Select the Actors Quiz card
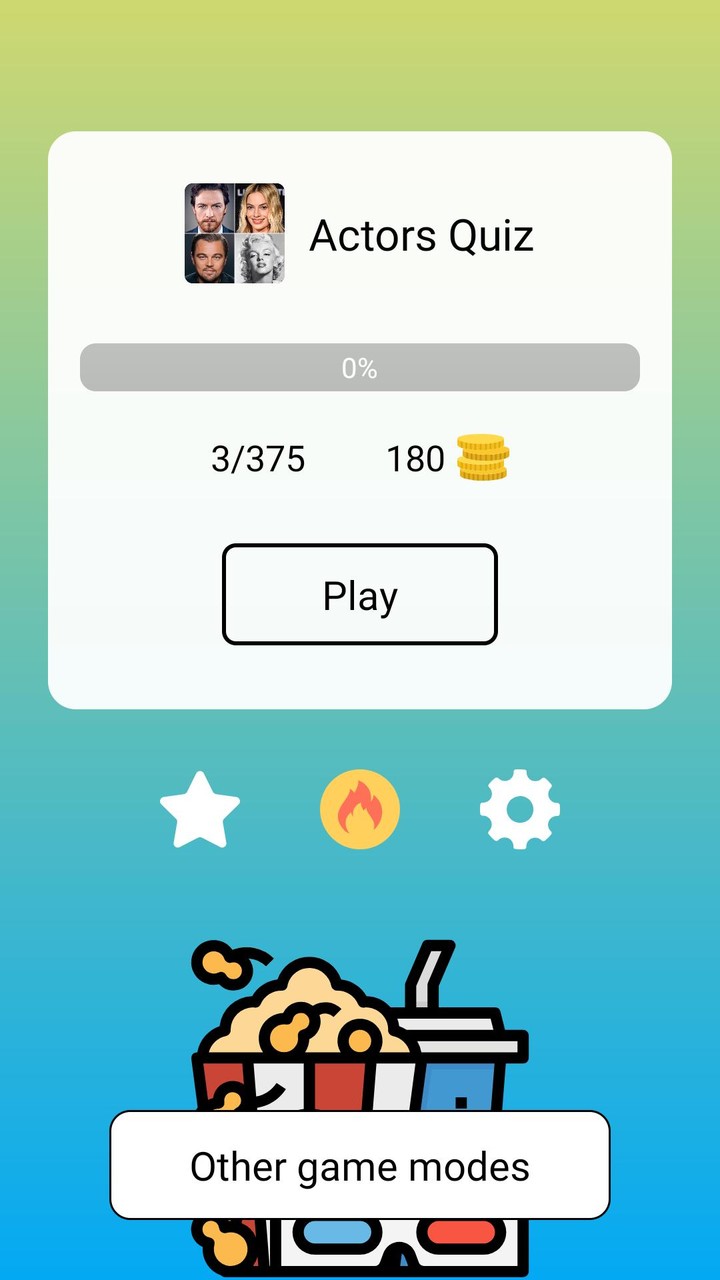The image size is (720, 1280). (x=359, y=420)
